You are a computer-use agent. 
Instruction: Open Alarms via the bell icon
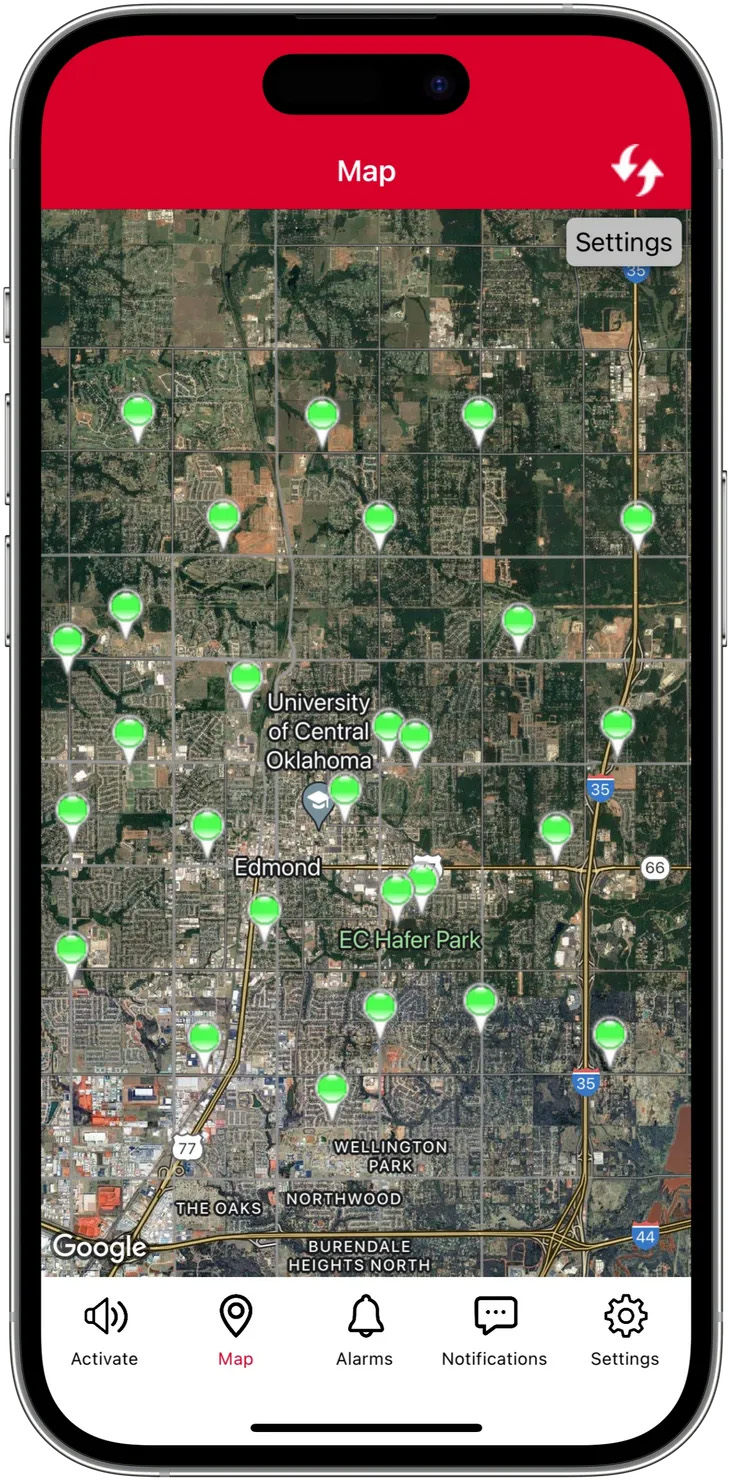click(364, 1318)
